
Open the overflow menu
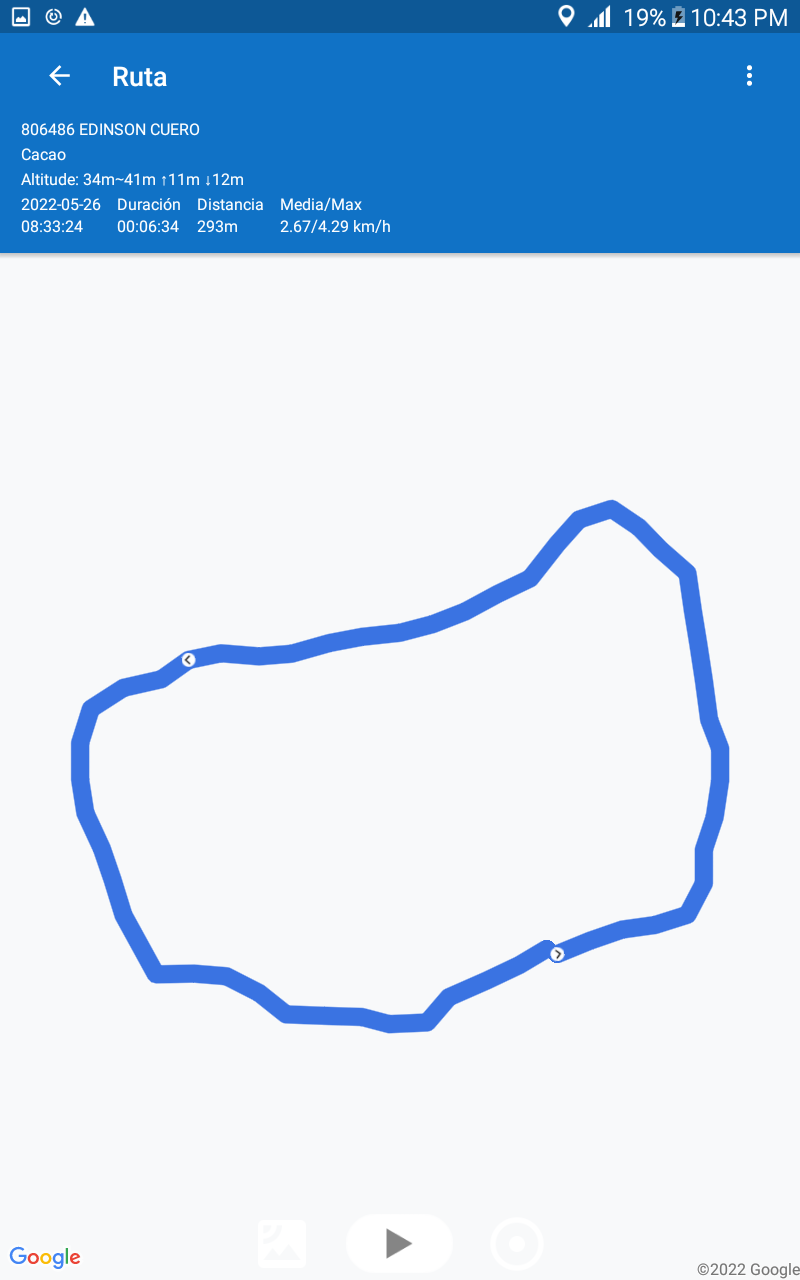tap(749, 76)
